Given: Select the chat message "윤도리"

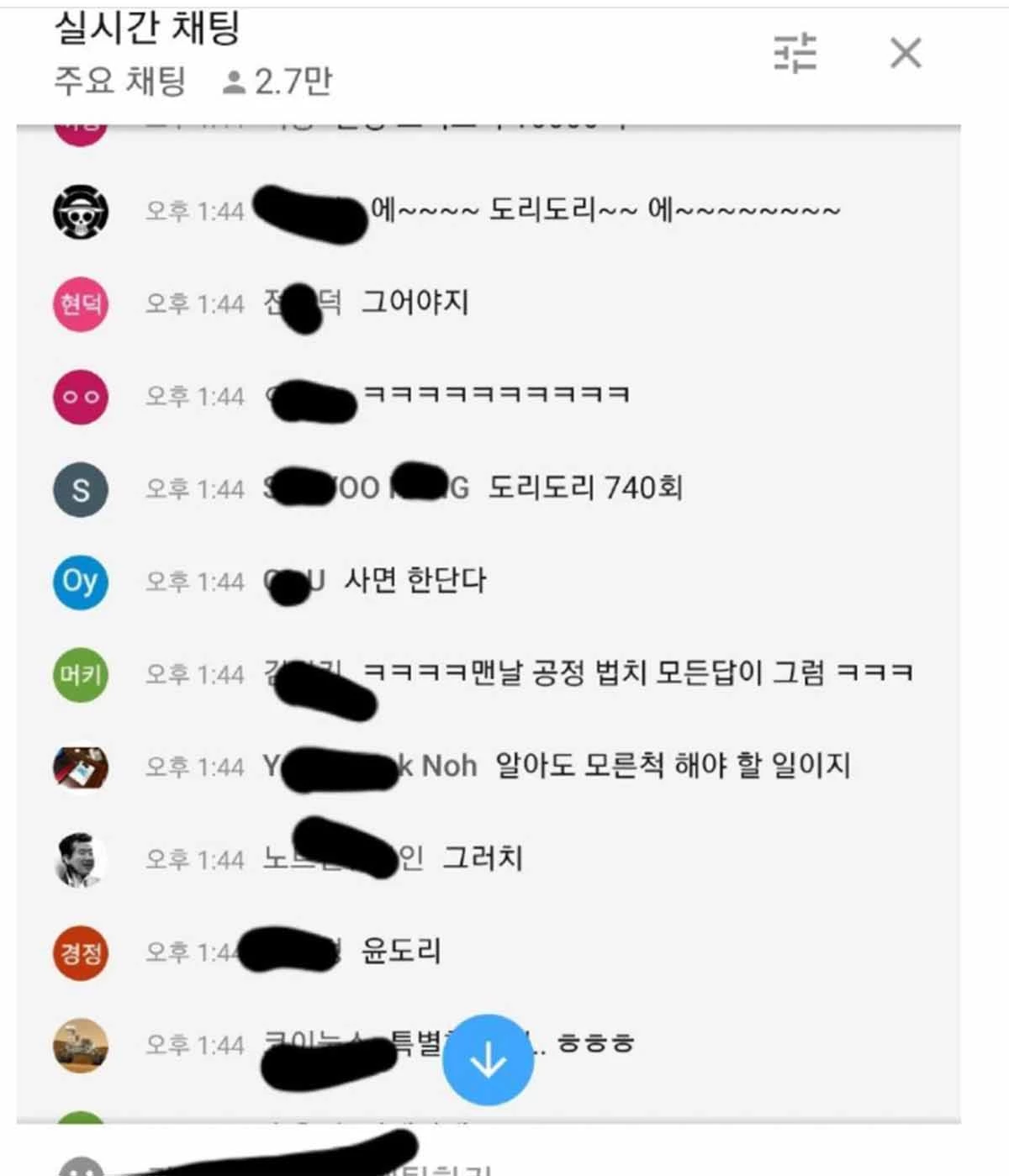Looking at the screenshot, I should [x=401, y=951].
